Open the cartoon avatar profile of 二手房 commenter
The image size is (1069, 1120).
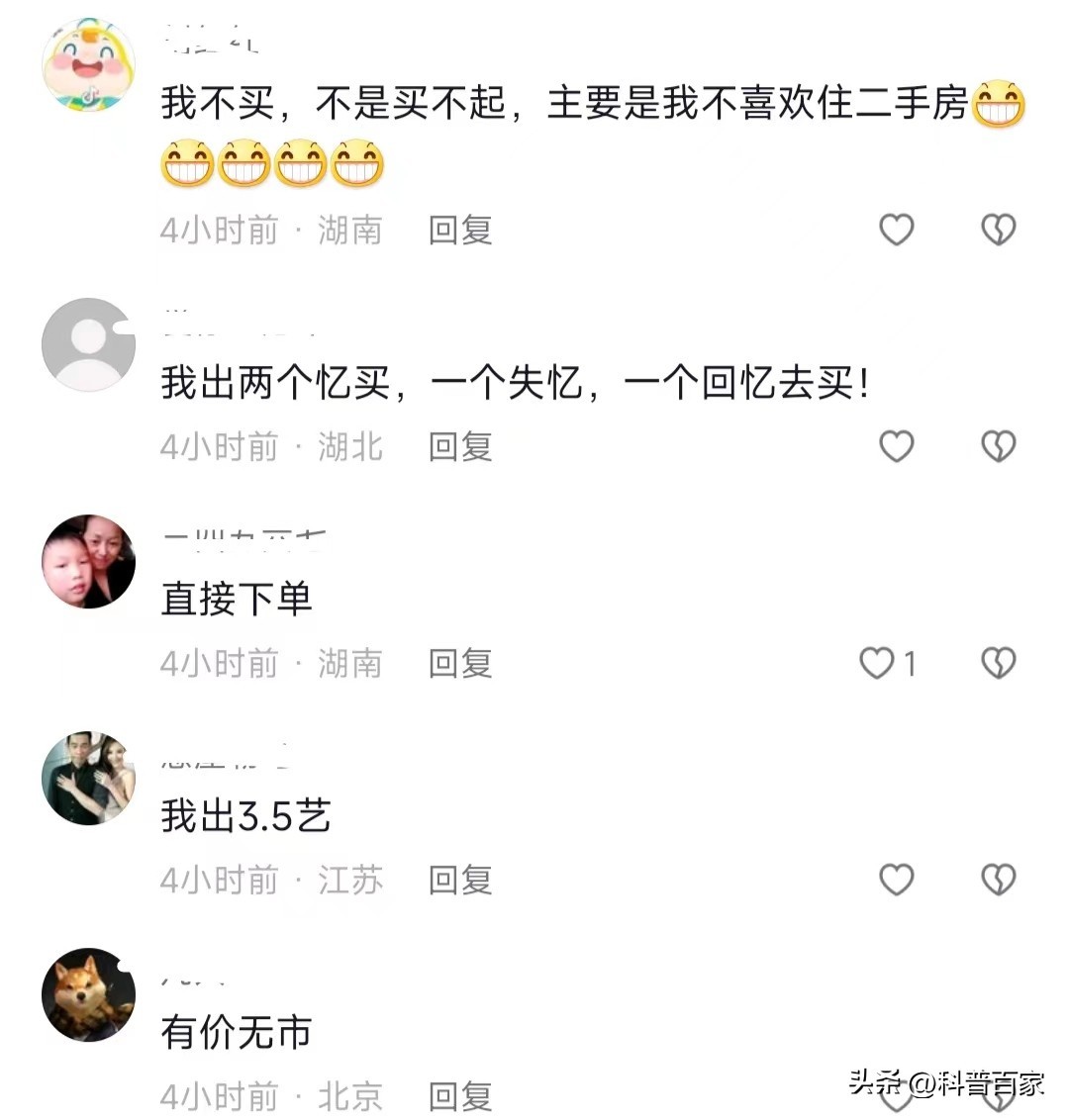[x=88, y=65]
